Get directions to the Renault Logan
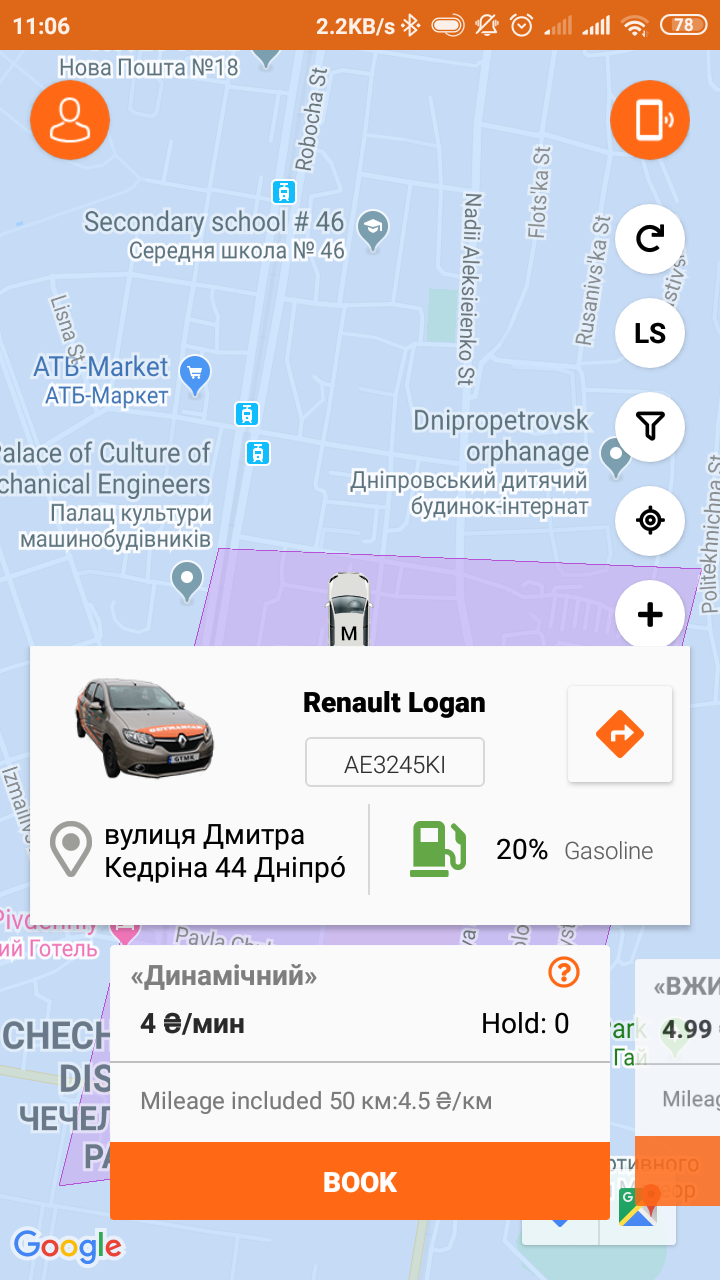 pyautogui.click(x=620, y=734)
